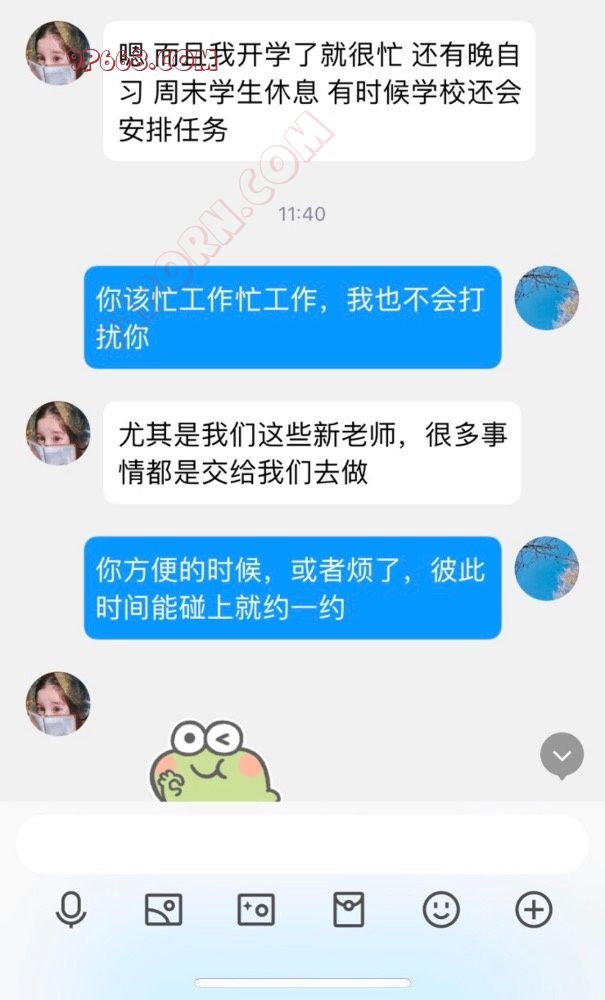Tap the message input field

(302, 844)
